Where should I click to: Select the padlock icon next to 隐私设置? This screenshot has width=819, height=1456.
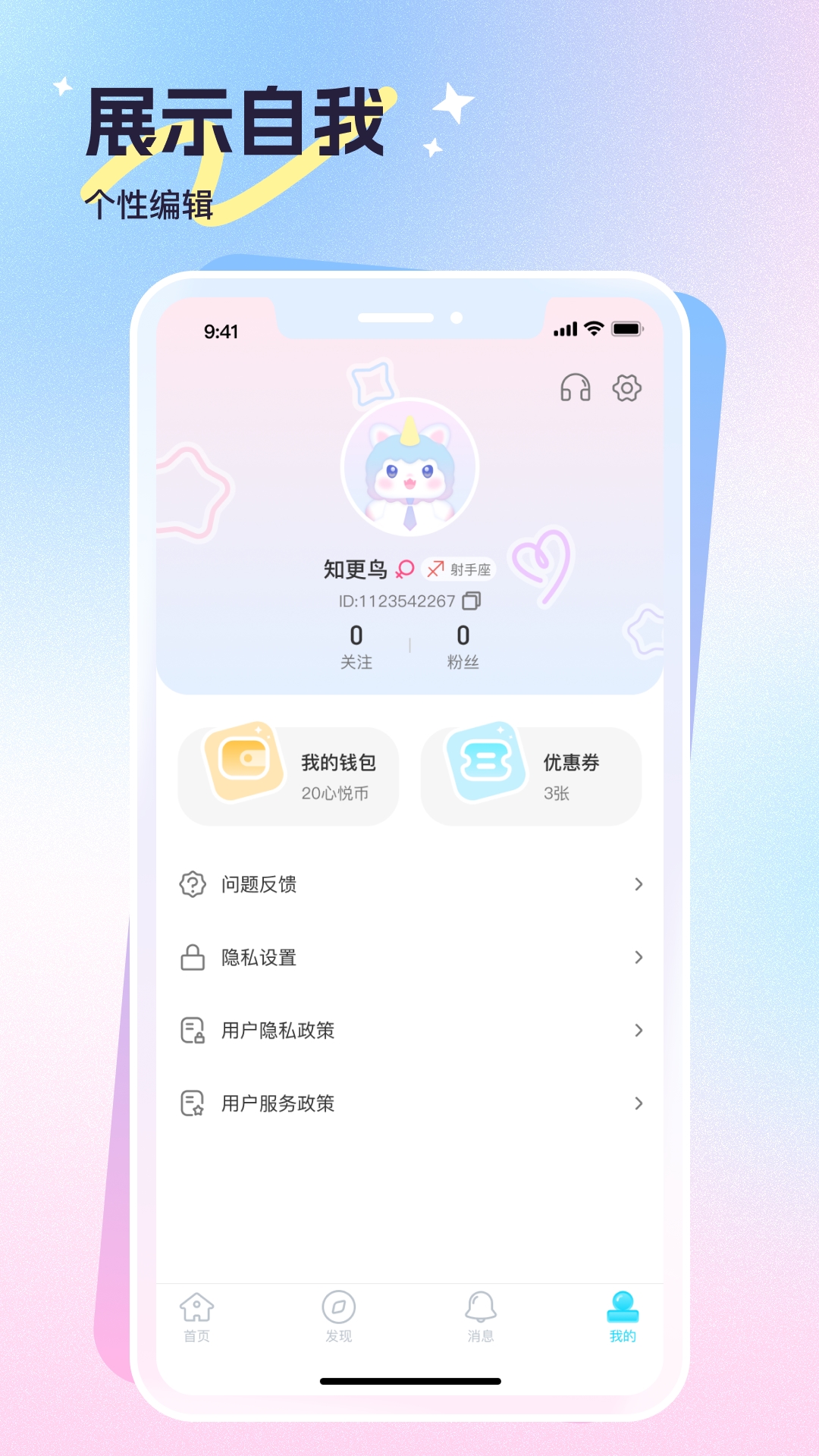[x=193, y=957]
